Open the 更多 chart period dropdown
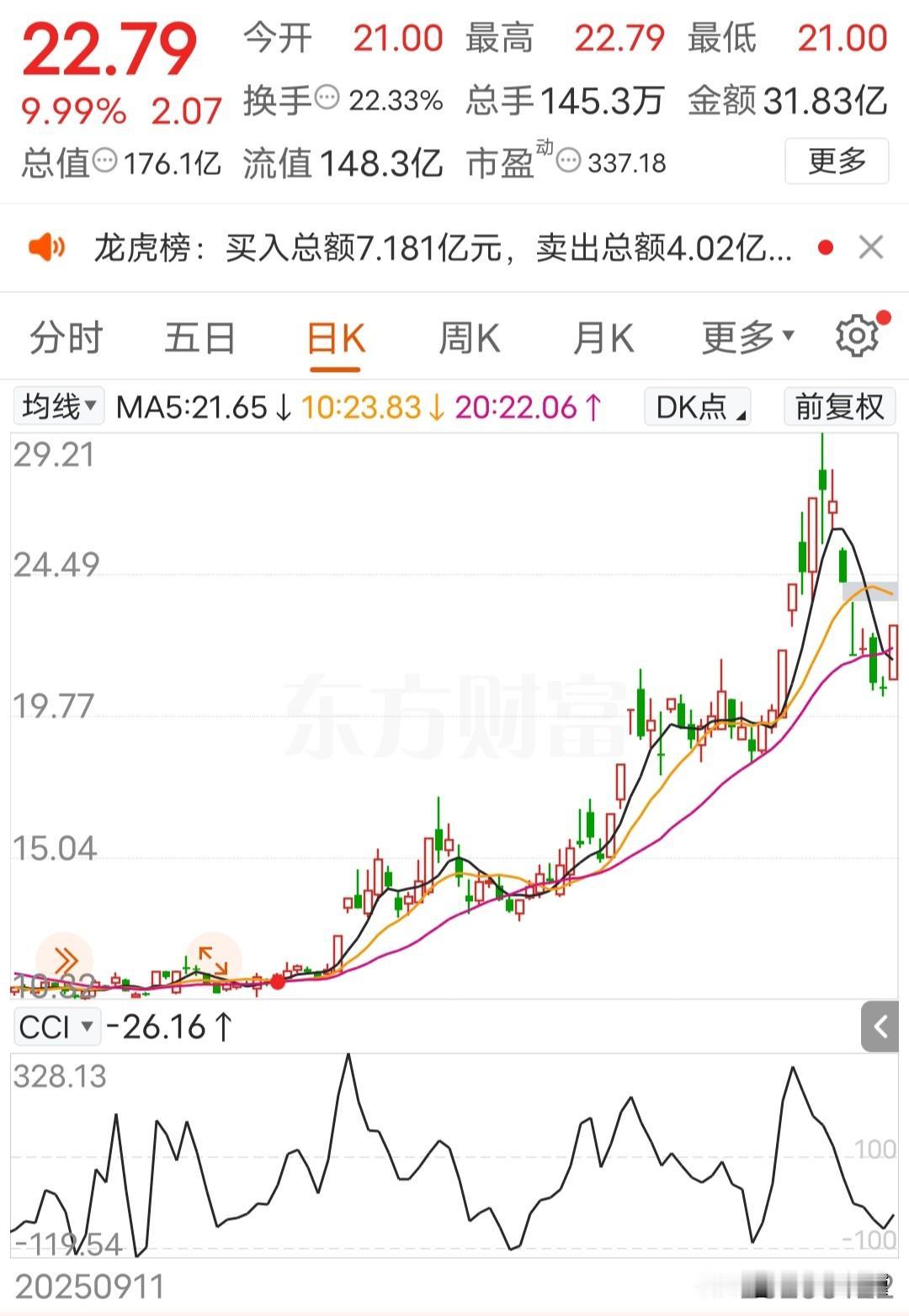909x1316 pixels. click(746, 336)
